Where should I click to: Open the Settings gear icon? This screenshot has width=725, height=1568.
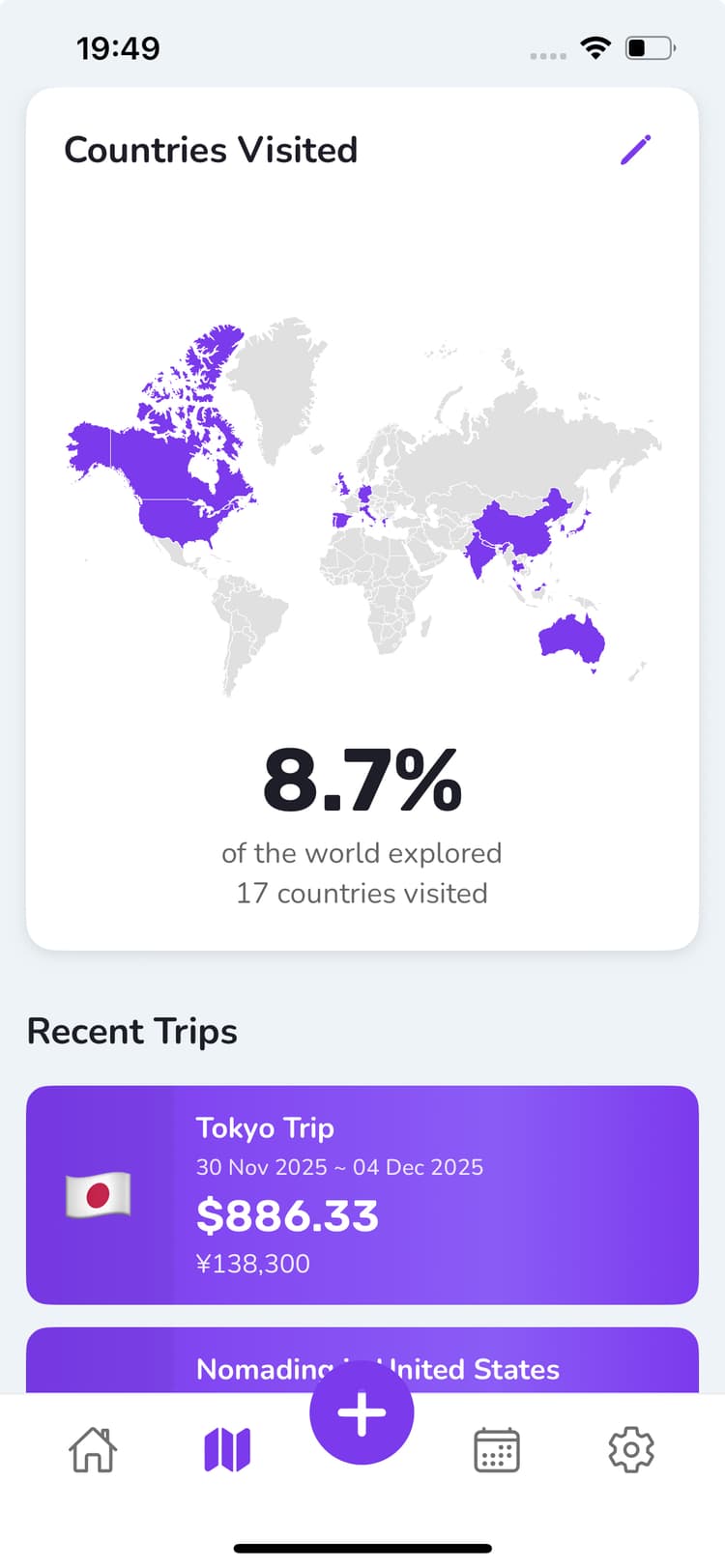click(631, 1448)
